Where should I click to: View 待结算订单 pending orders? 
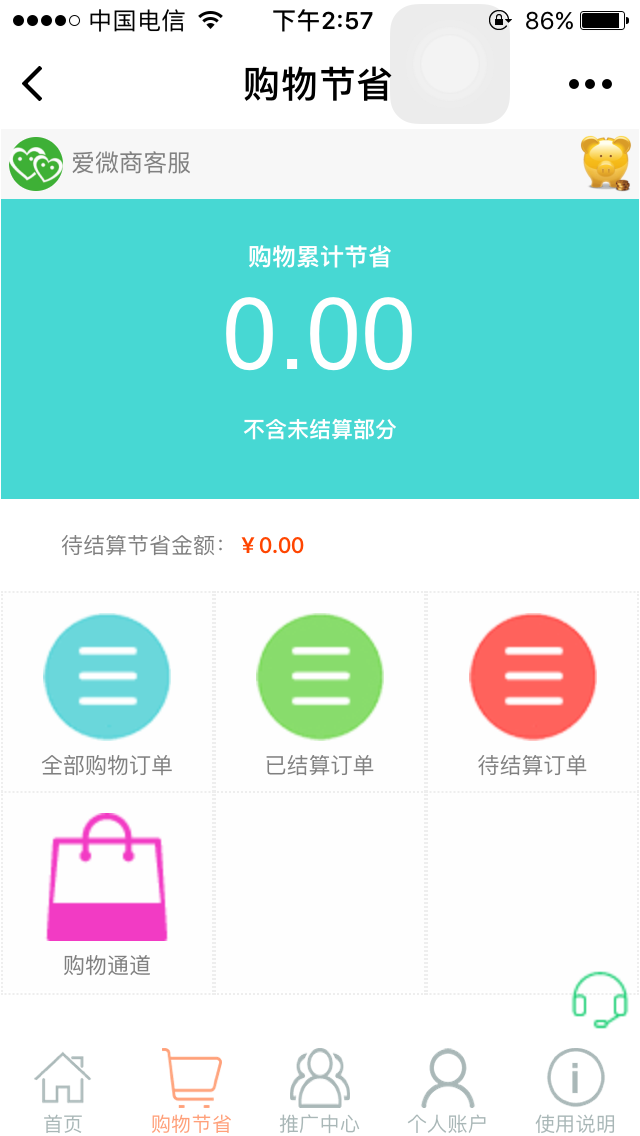click(x=533, y=692)
